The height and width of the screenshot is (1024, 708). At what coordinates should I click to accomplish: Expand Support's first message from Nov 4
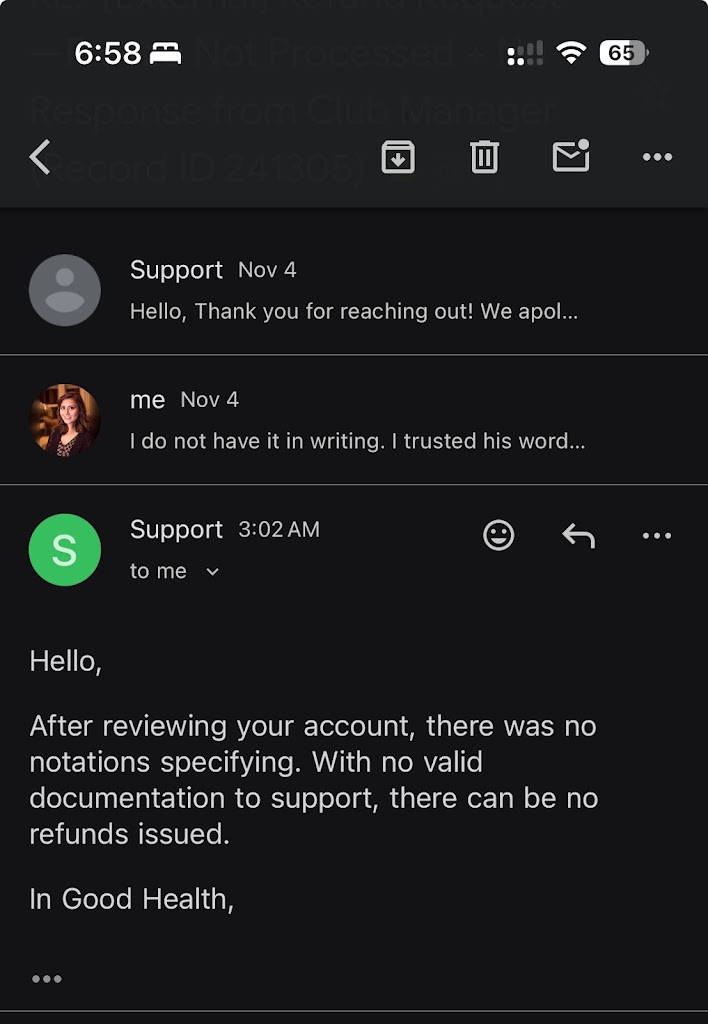coord(354,291)
